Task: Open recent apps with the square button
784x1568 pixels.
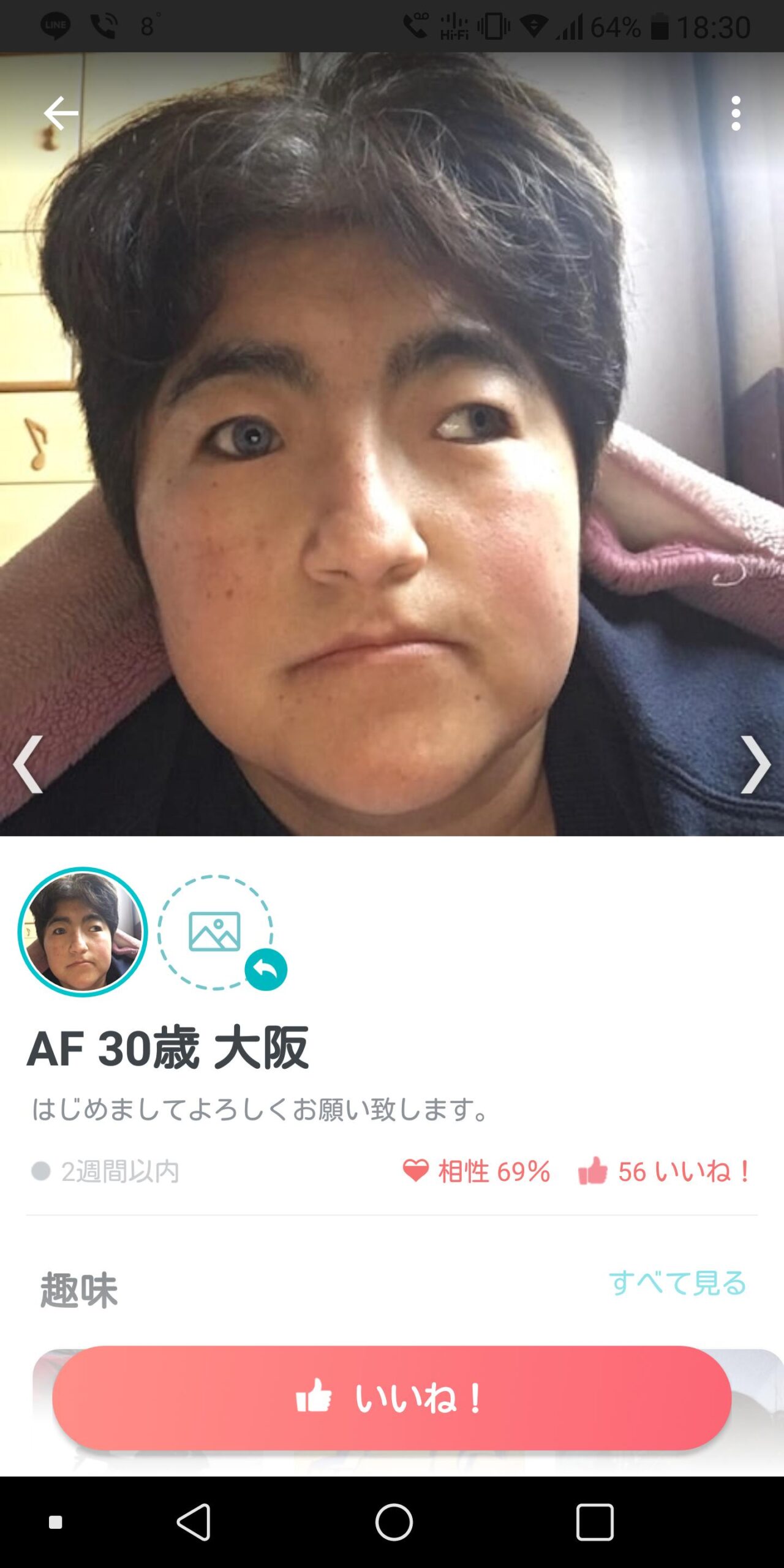Action: 594,1522
